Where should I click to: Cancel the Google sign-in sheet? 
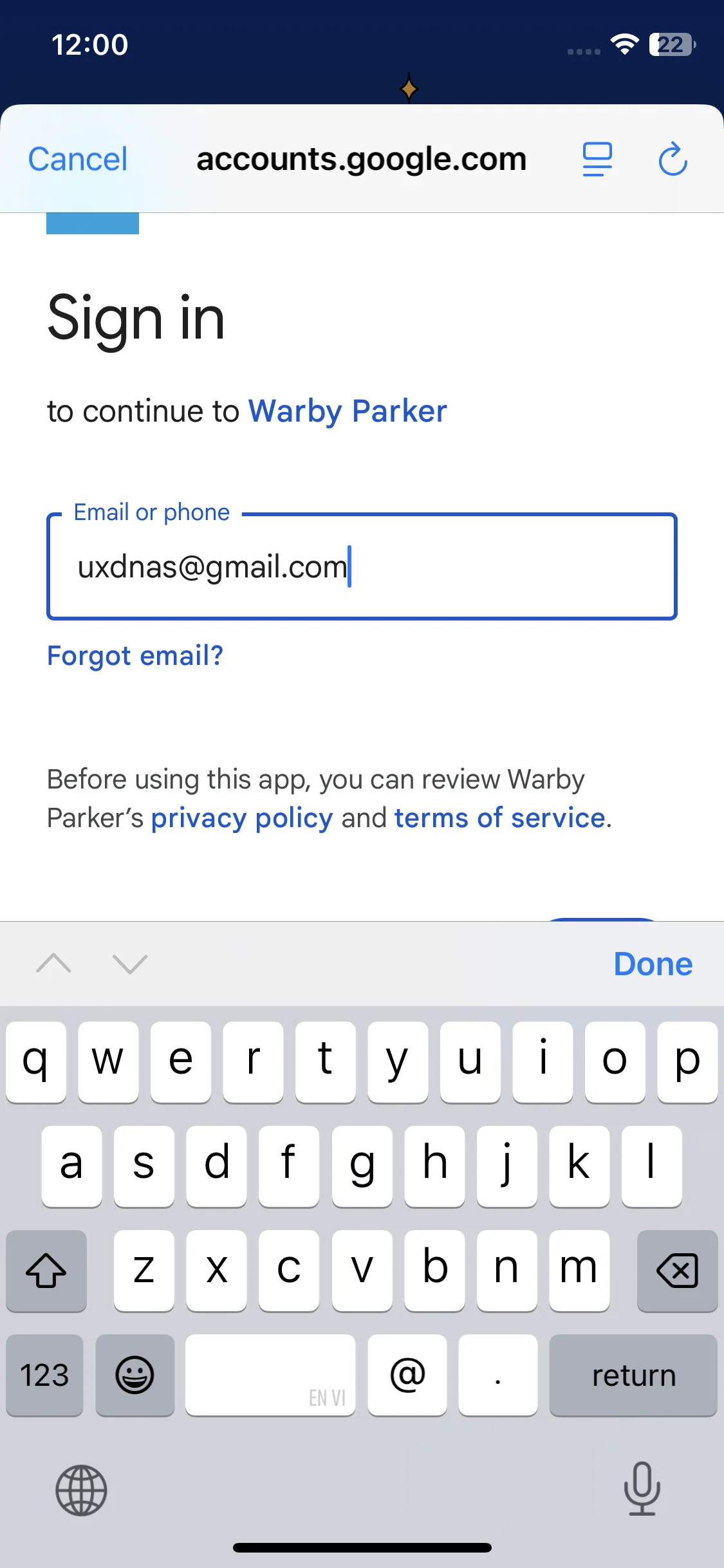pyautogui.click(x=78, y=159)
